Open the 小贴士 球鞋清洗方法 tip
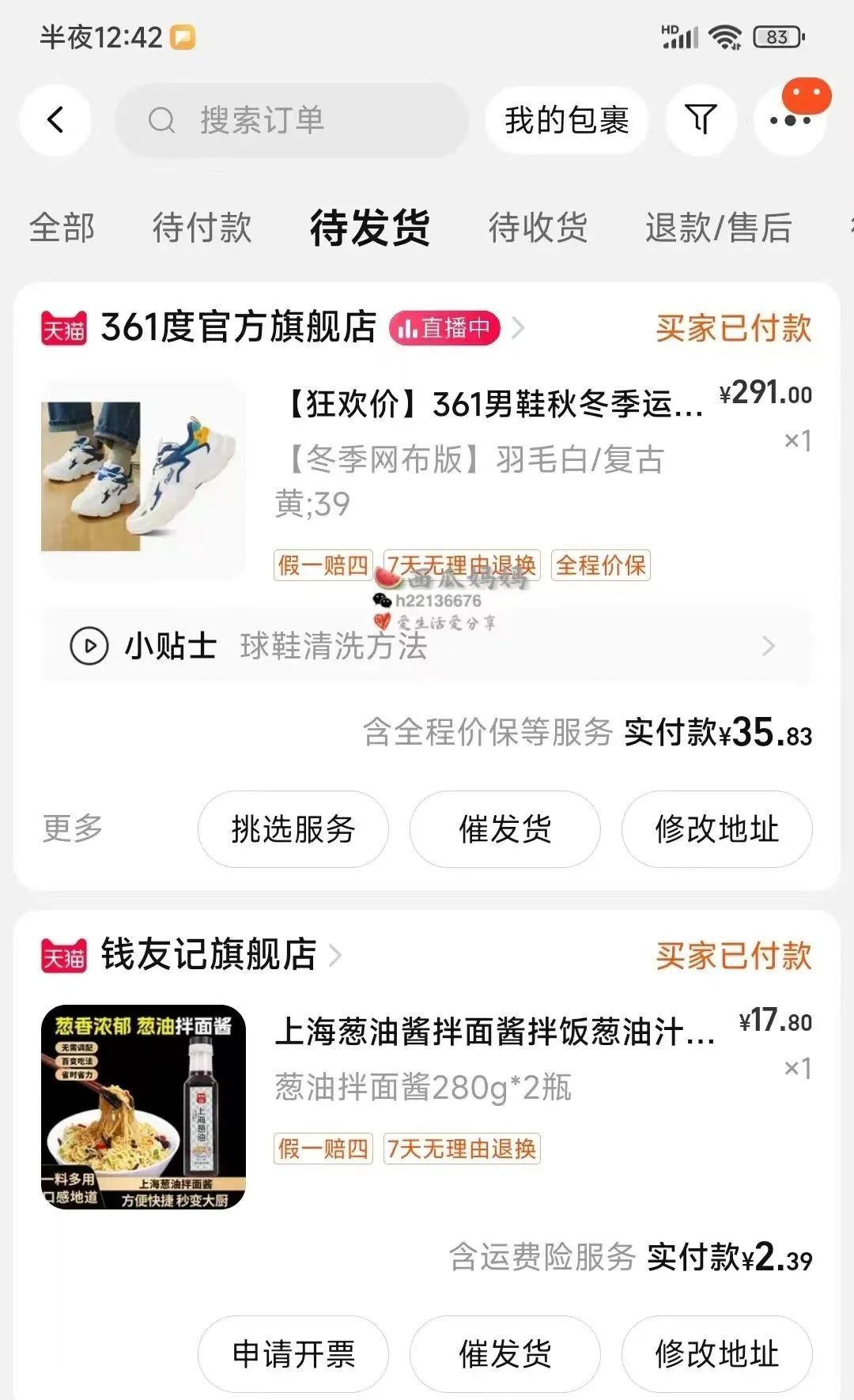The image size is (854, 1400). click(x=425, y=646)
